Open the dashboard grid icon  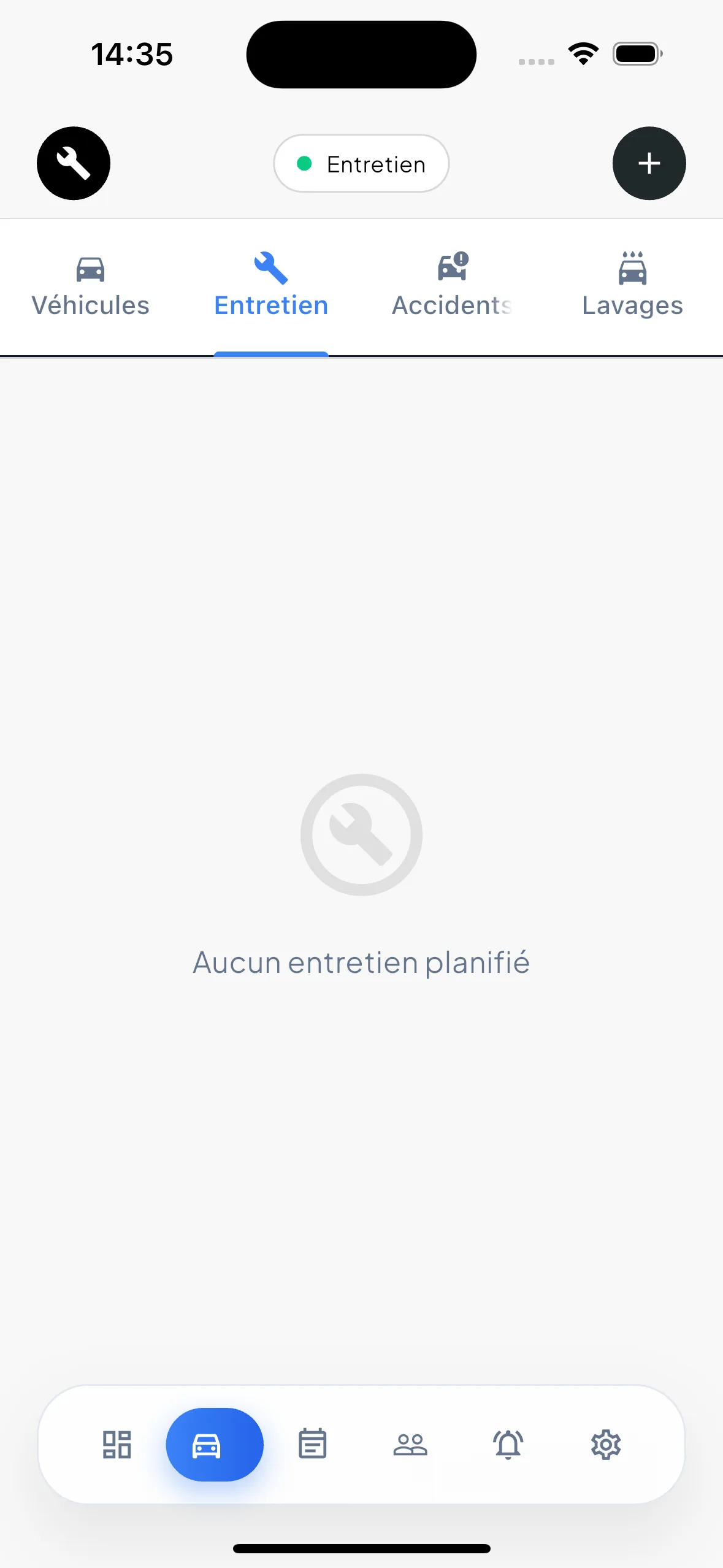[x=117, y=1444]
